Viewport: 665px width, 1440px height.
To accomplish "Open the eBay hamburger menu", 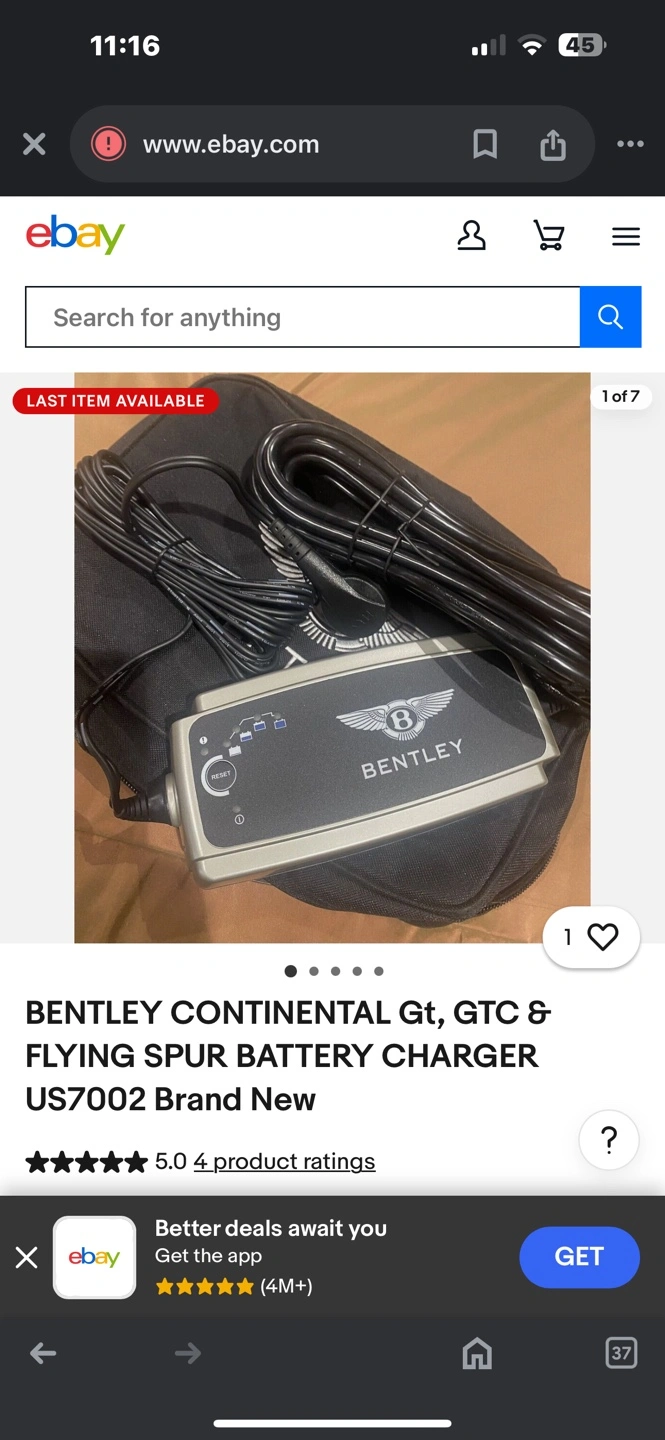I will click(626, 236).
